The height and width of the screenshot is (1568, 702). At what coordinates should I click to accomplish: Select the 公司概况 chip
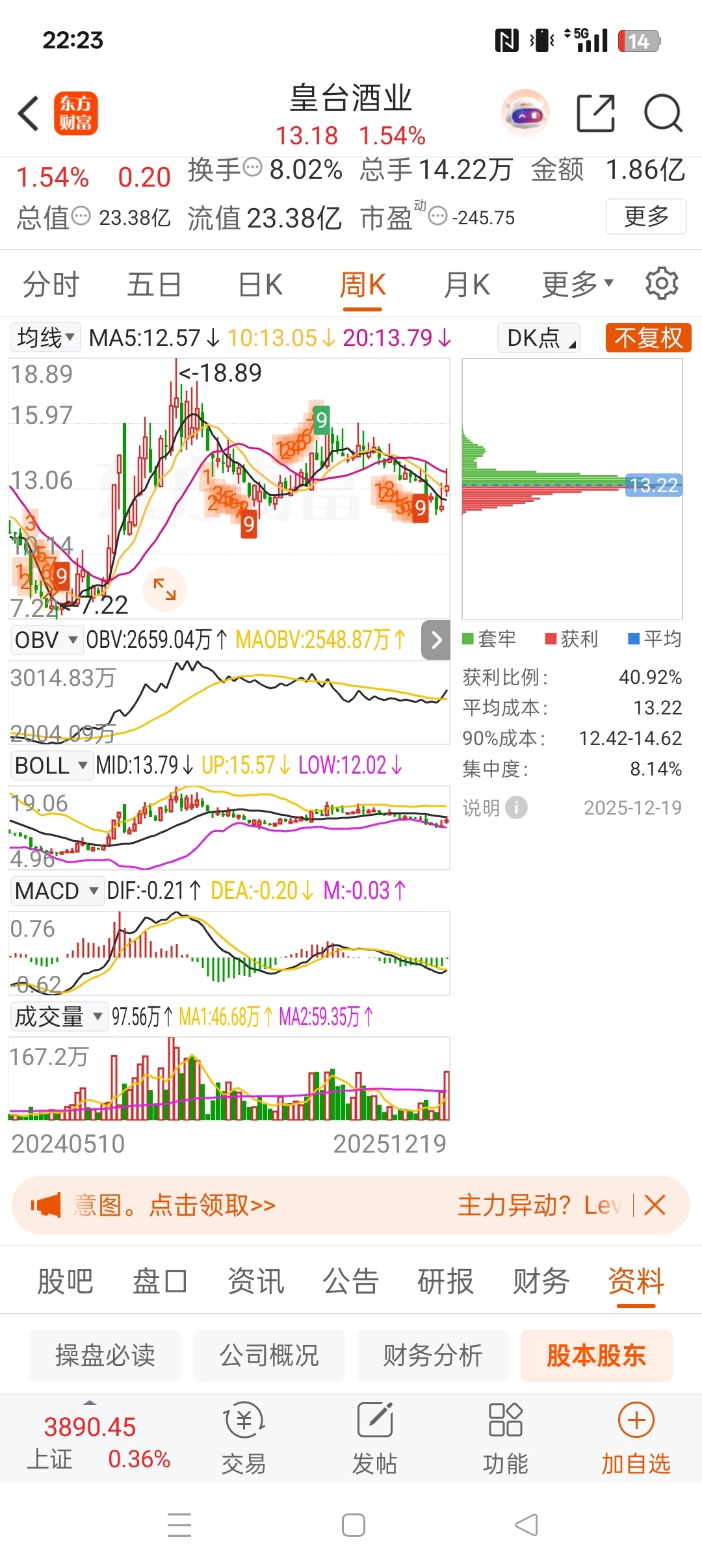click(268, 1355)
